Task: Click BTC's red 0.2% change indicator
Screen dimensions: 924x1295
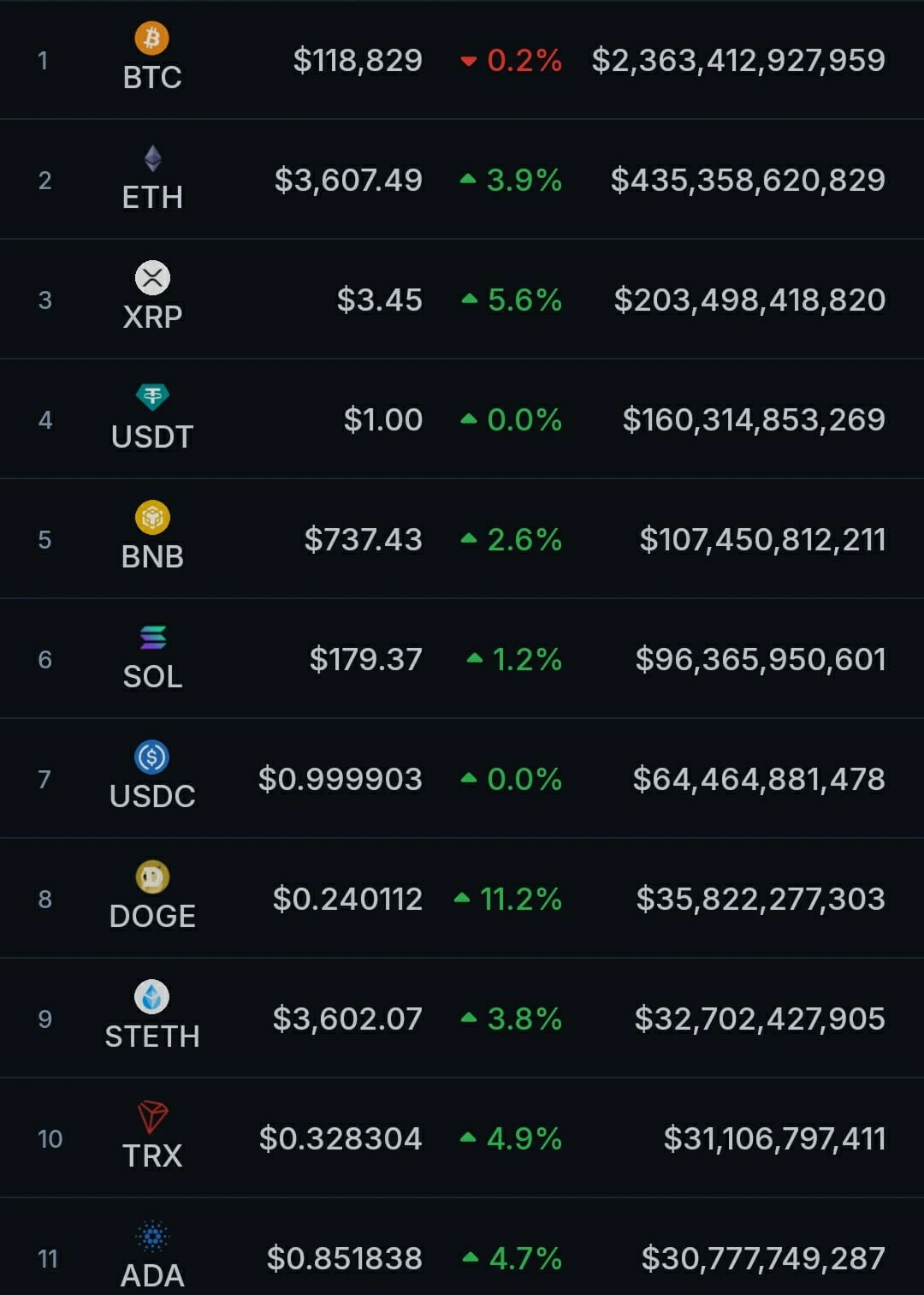Action: (x=513, y=60)
